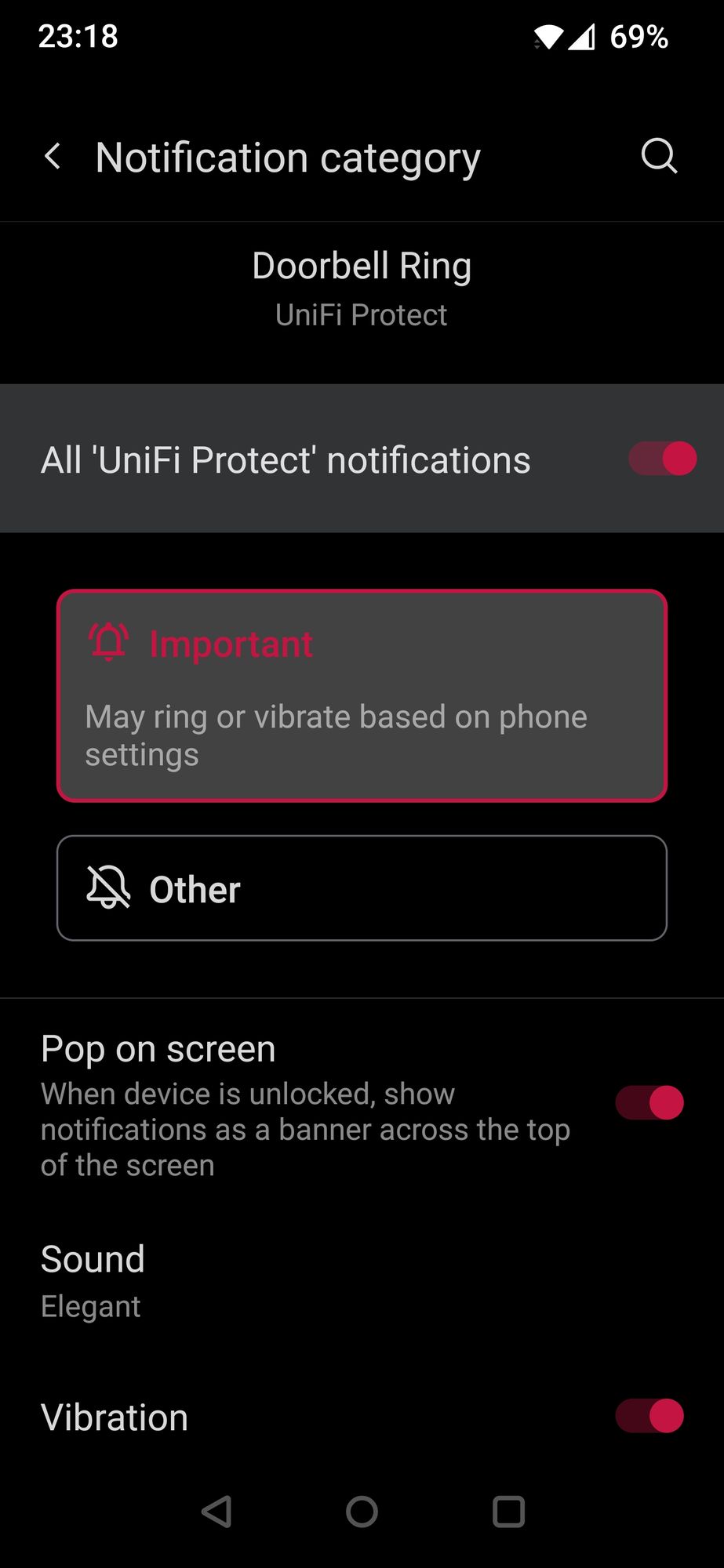Image resolution: width=724 pixels, height=1568 pixels.
Task: Open search in notification settings
Action: click(658, 156)
